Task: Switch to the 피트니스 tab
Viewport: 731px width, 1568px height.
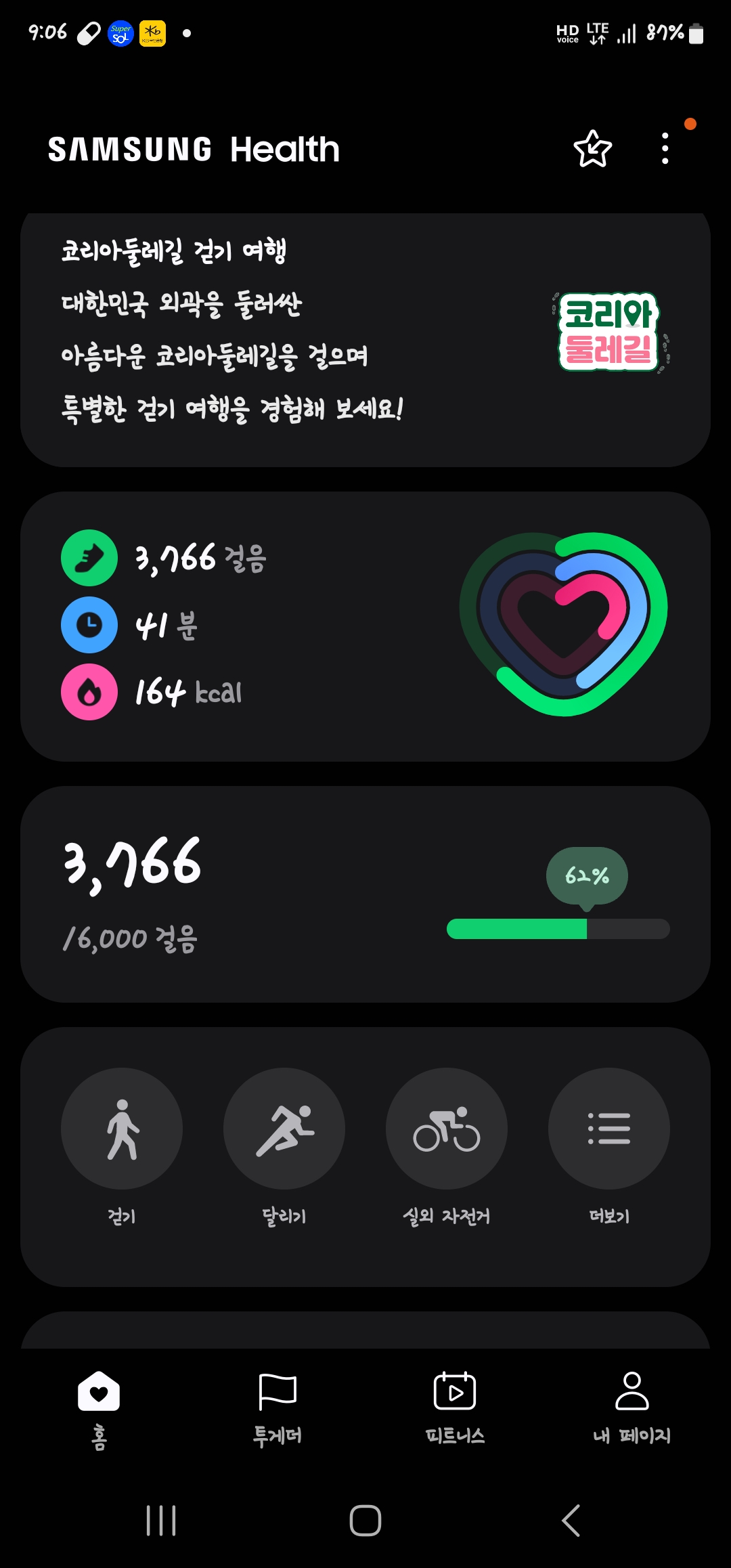Action: [x=455, y=1405]
